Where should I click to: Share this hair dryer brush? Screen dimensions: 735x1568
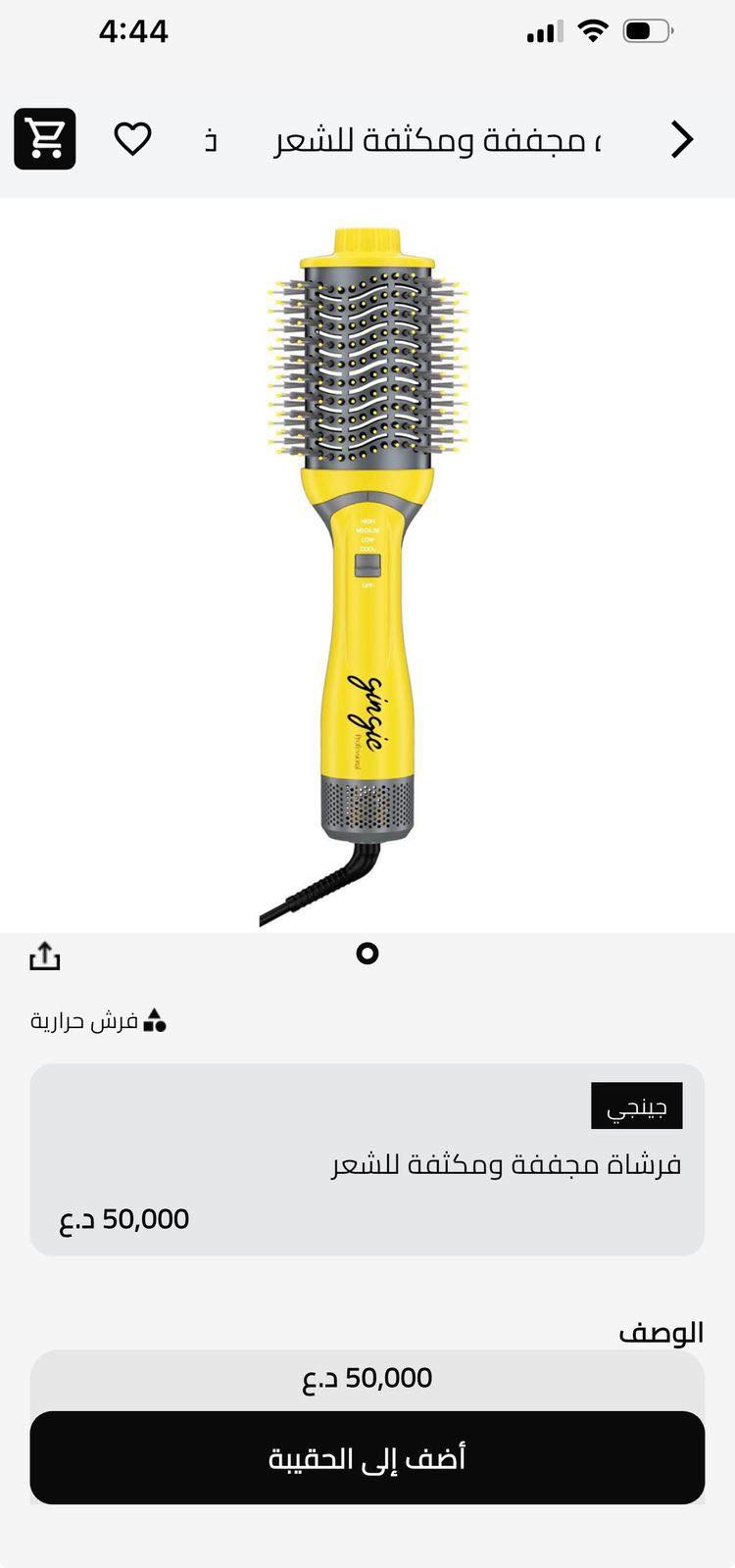[45, 955]
